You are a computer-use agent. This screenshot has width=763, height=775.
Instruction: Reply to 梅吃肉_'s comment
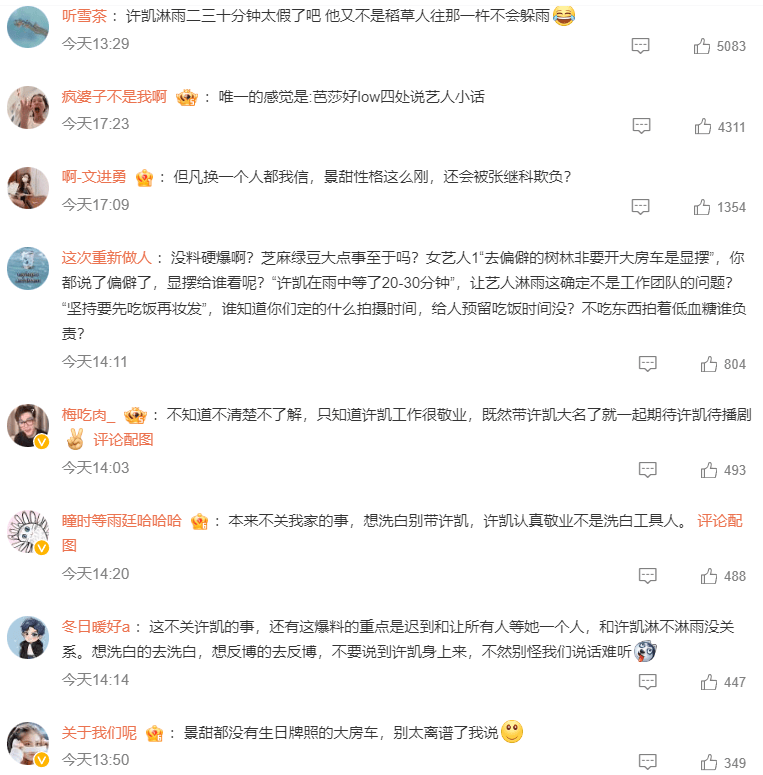648,470
